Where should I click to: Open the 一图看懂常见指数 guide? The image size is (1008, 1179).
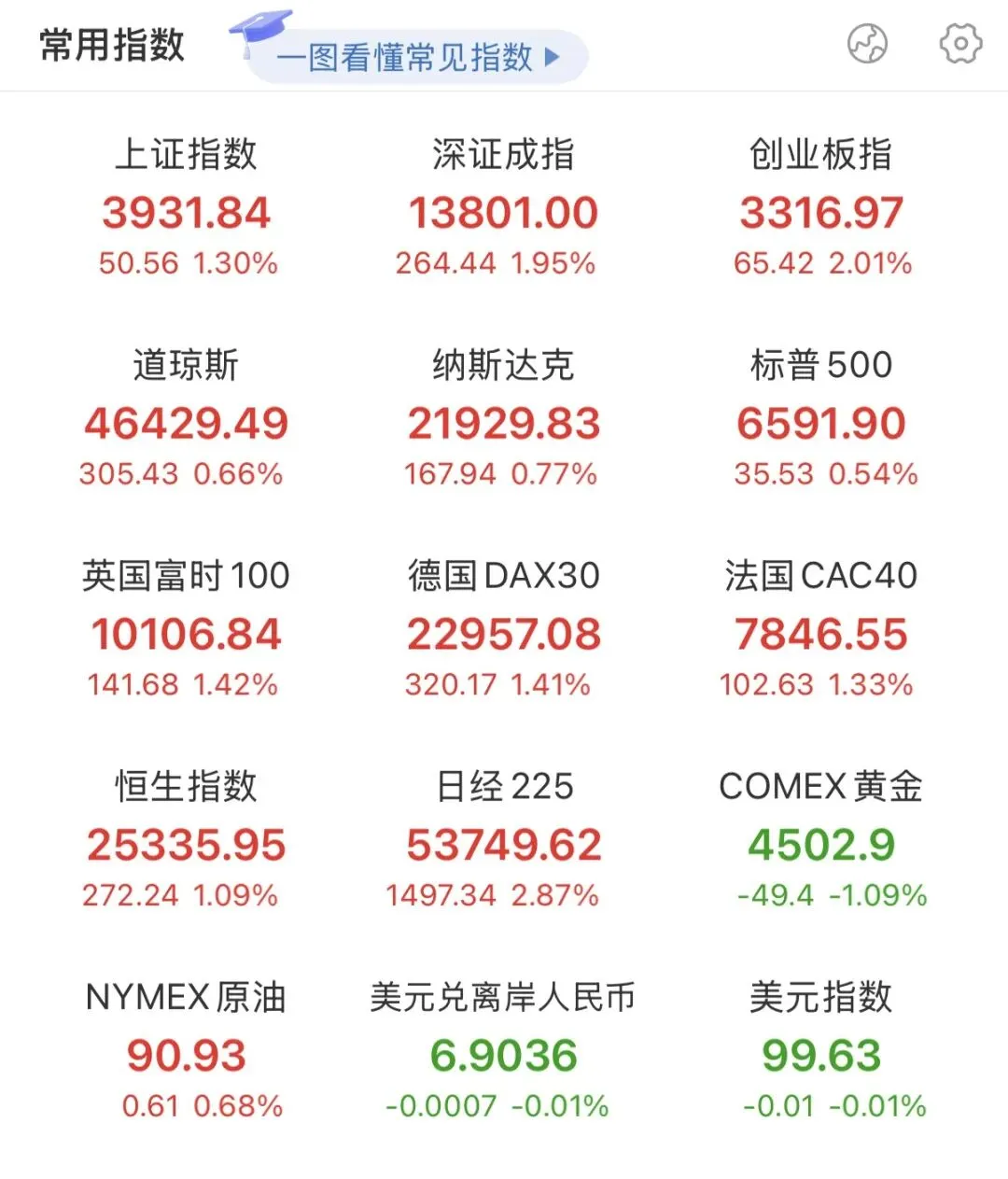click(x=416, y=57)
